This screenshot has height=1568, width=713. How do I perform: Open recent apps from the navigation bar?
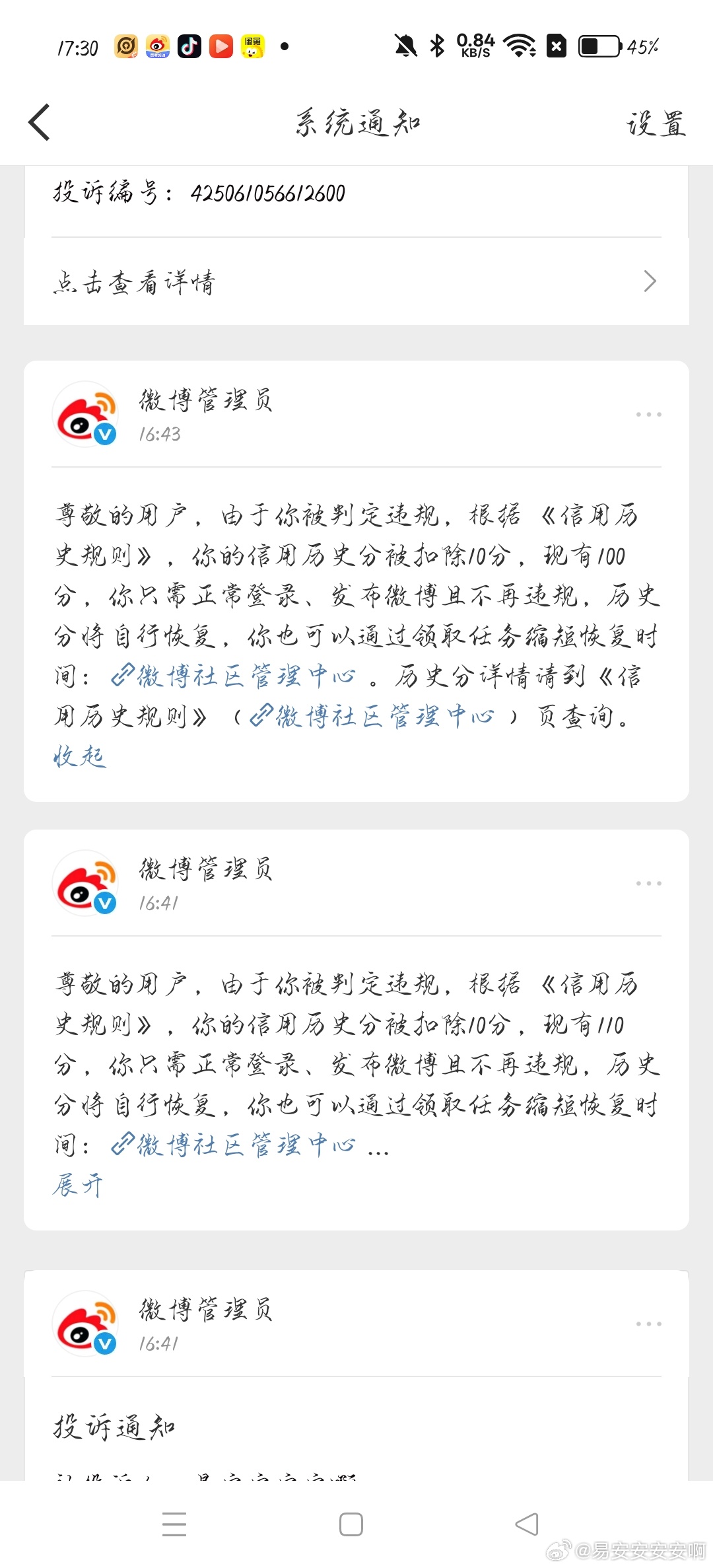point(174,1524)
